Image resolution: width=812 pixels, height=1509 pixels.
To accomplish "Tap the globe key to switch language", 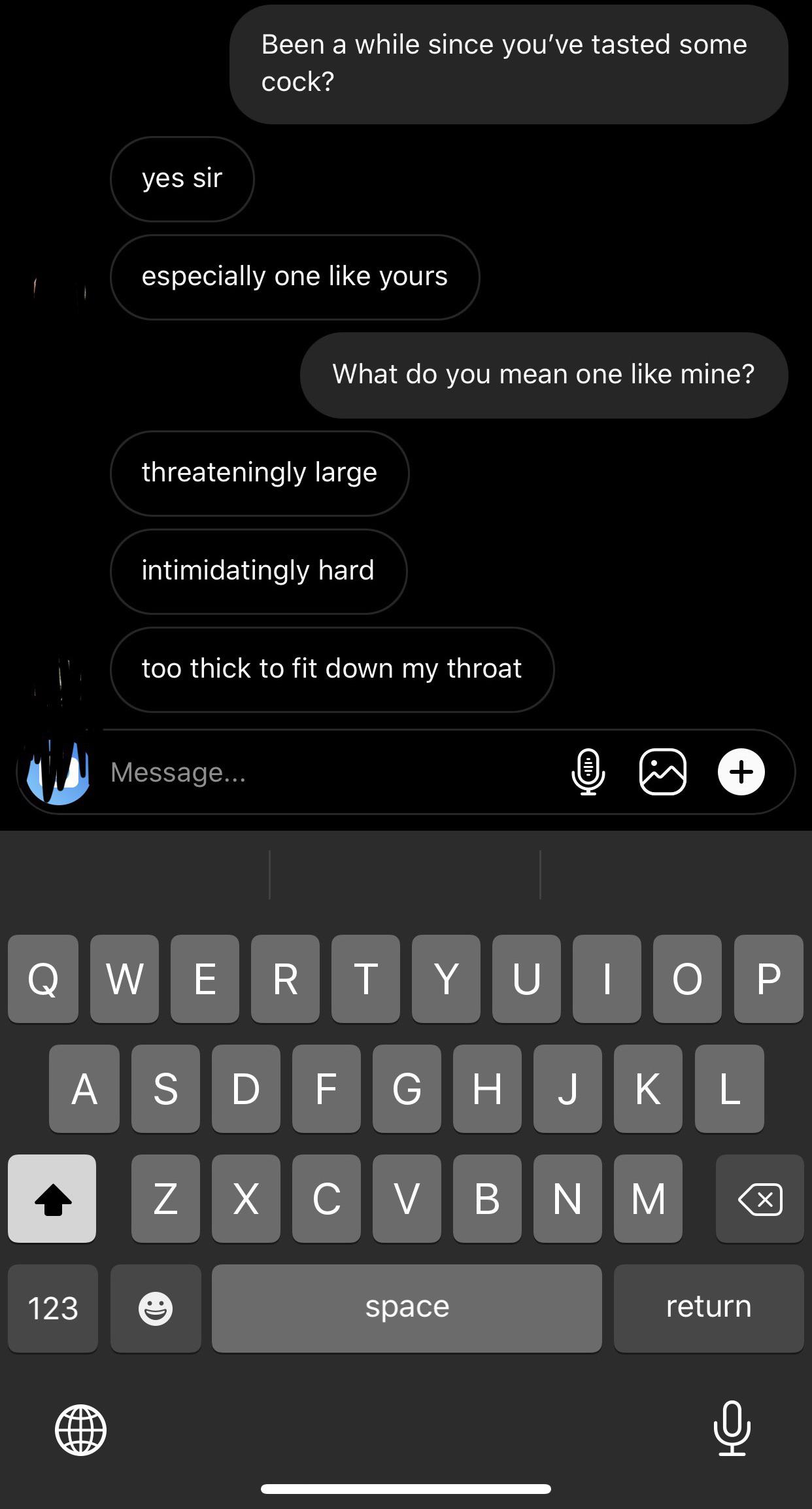I will click(80, 1430).
